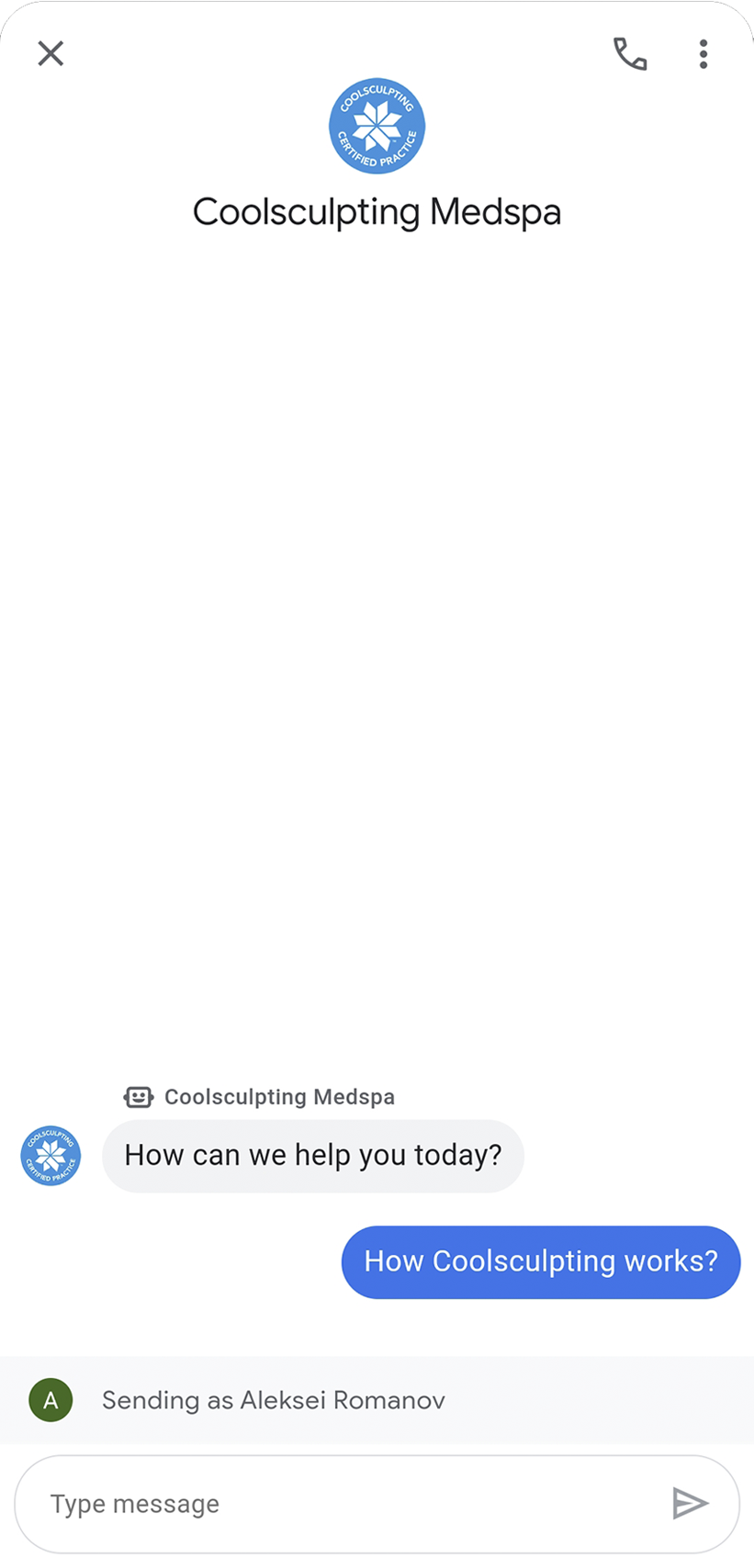Call Coolsculpting Medspa via phone icon
Viewport: 754px width, 1568px height.
coord(630,54)
